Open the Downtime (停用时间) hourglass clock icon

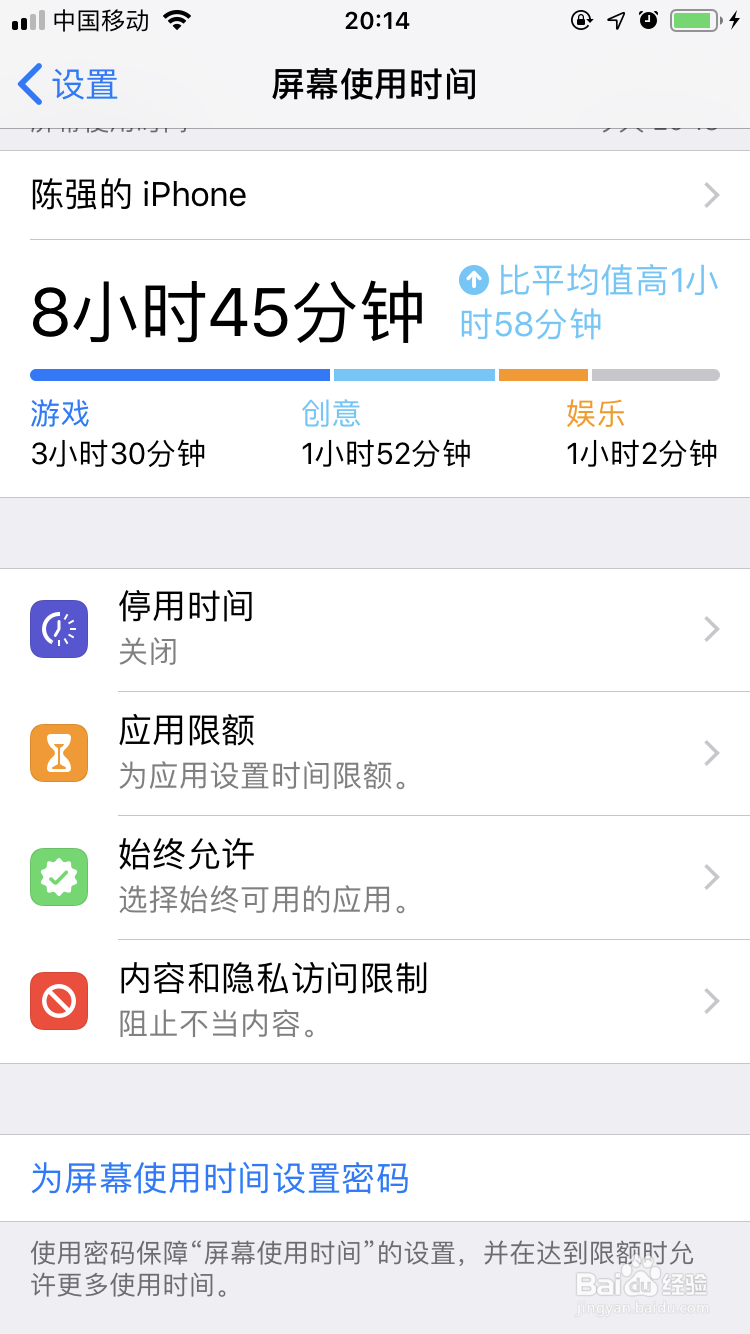coord(58,628)
